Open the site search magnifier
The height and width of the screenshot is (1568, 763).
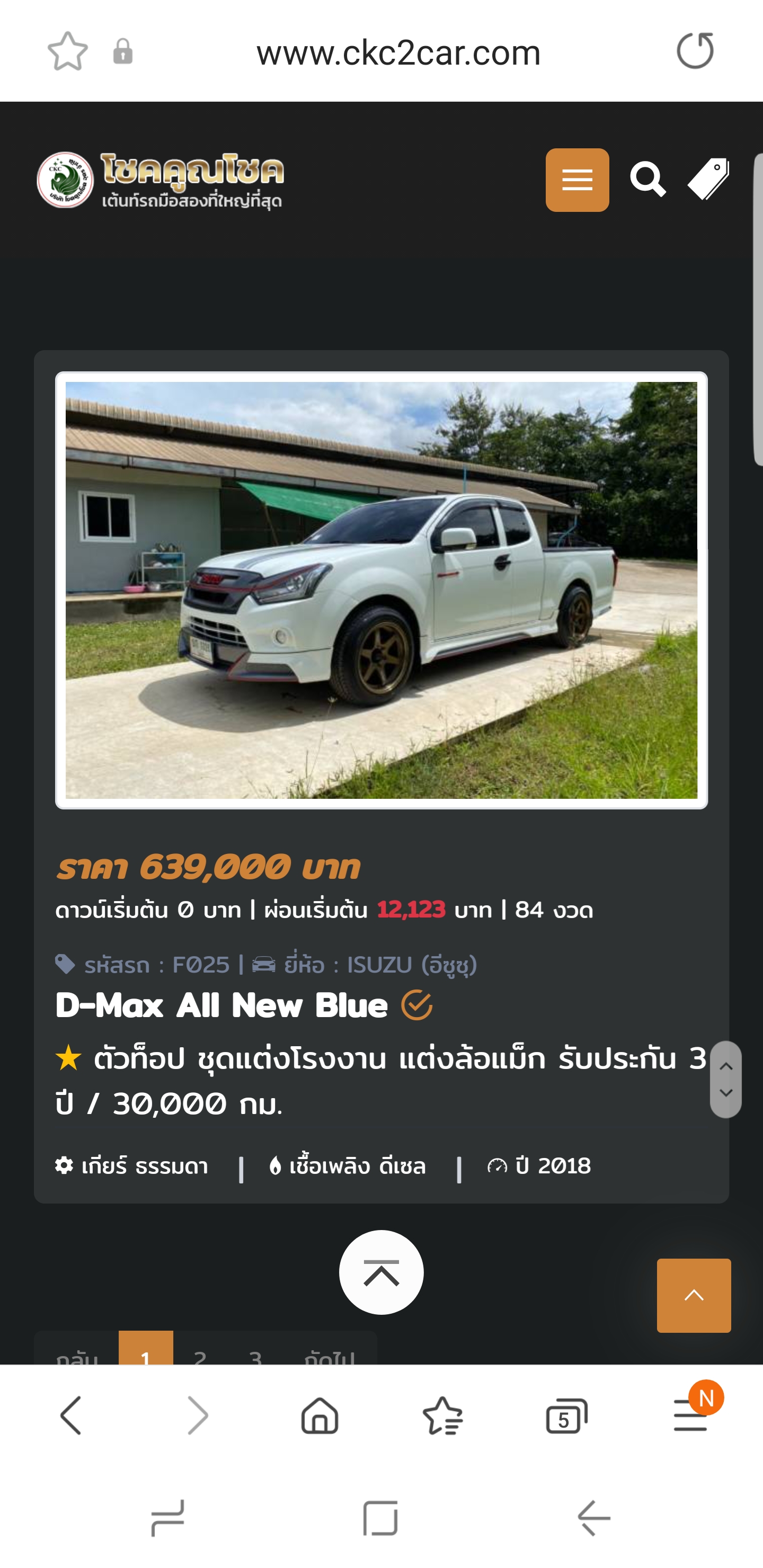point(647,180)
